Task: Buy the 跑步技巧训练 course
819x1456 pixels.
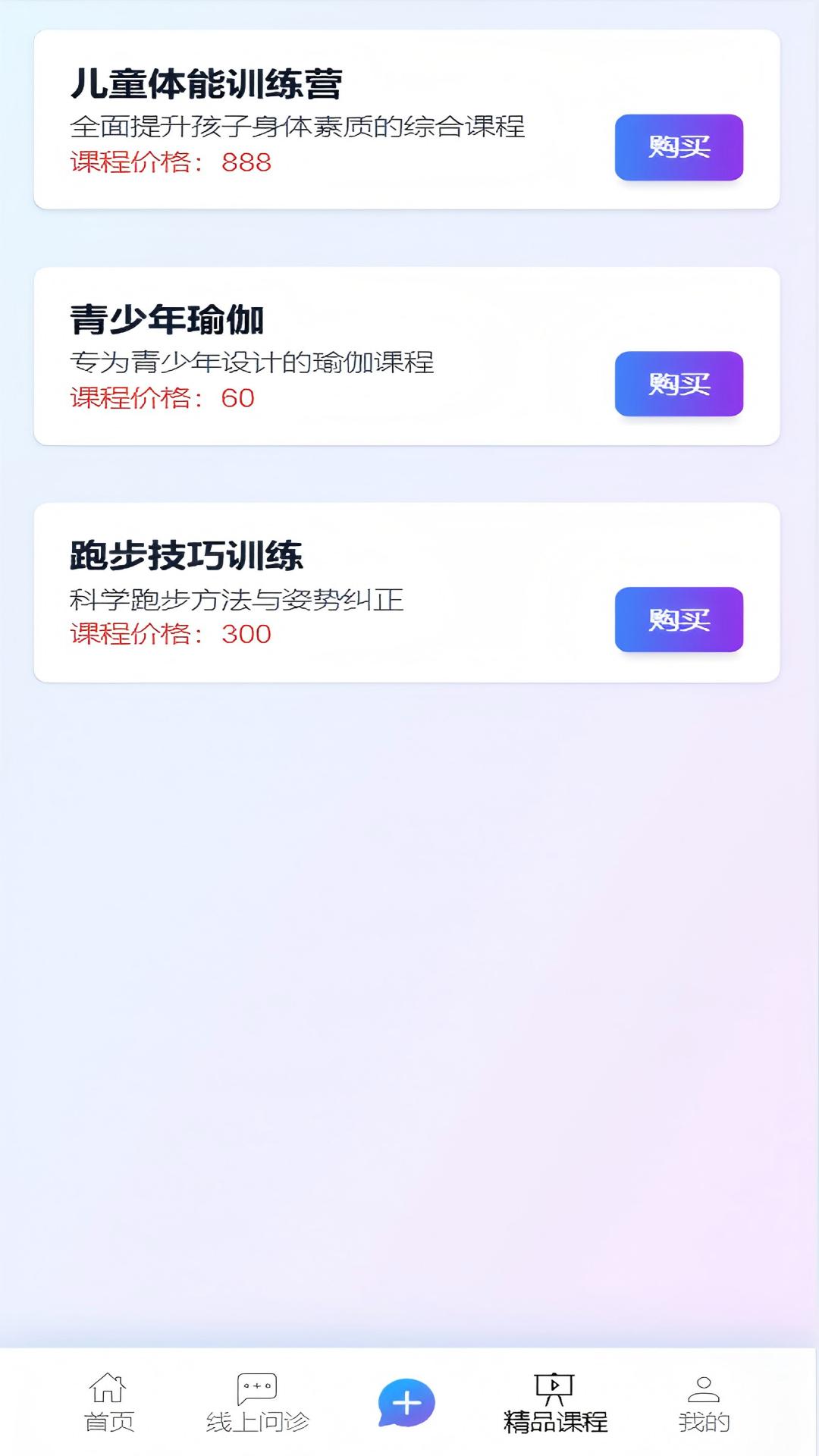Action: click(x=679, y=620)
